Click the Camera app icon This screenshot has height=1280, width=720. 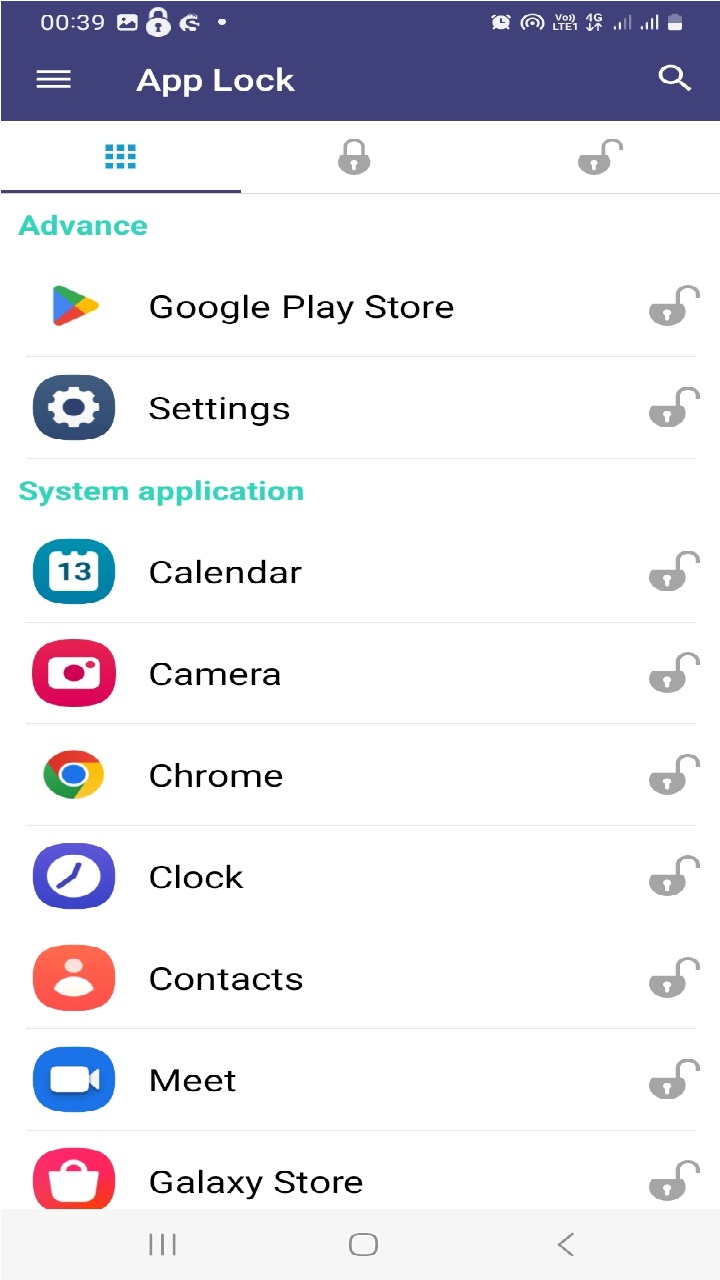(x=73, y=673)
